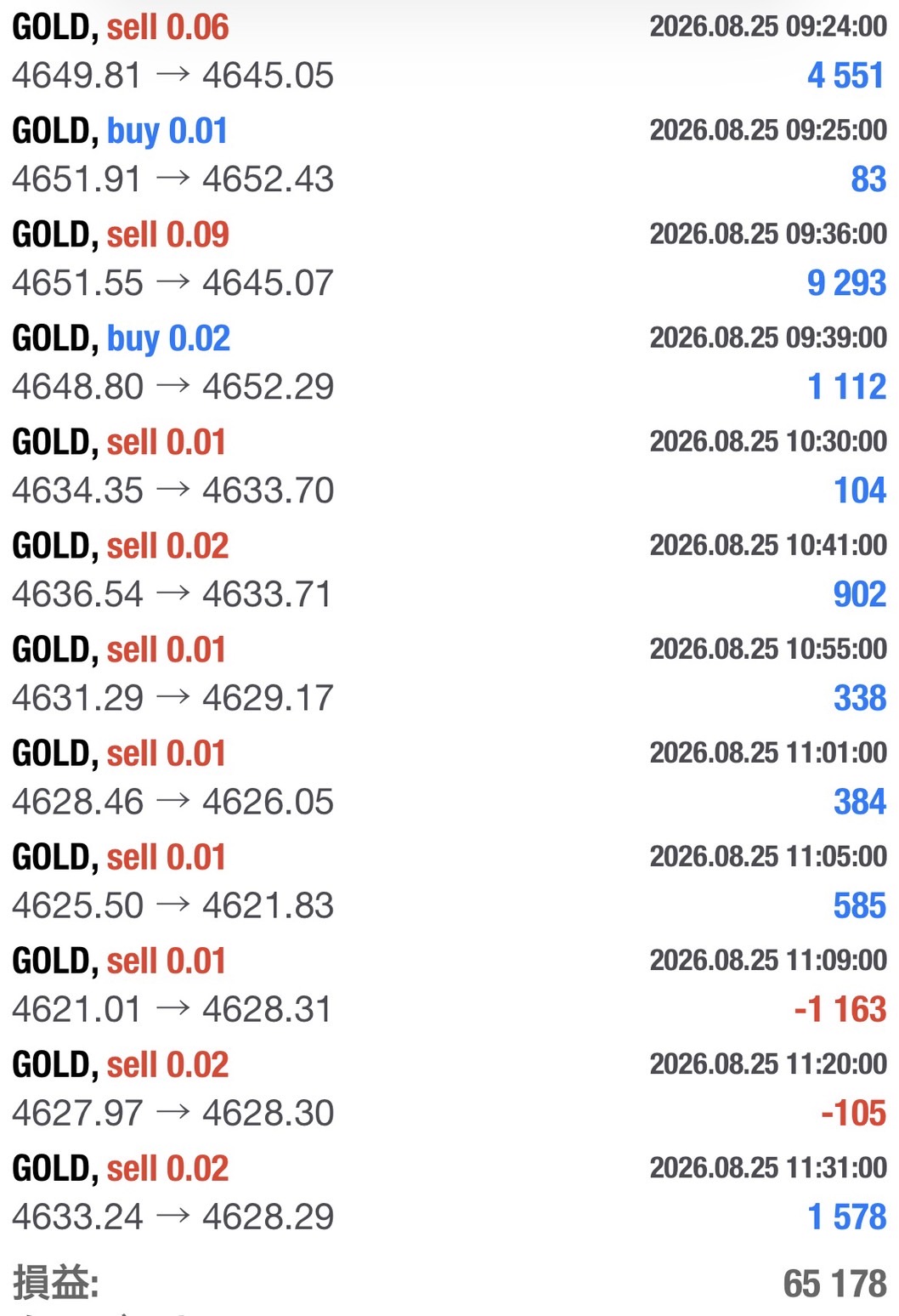
Task: View the losing trade of -1 163
Action: point(449,984)
